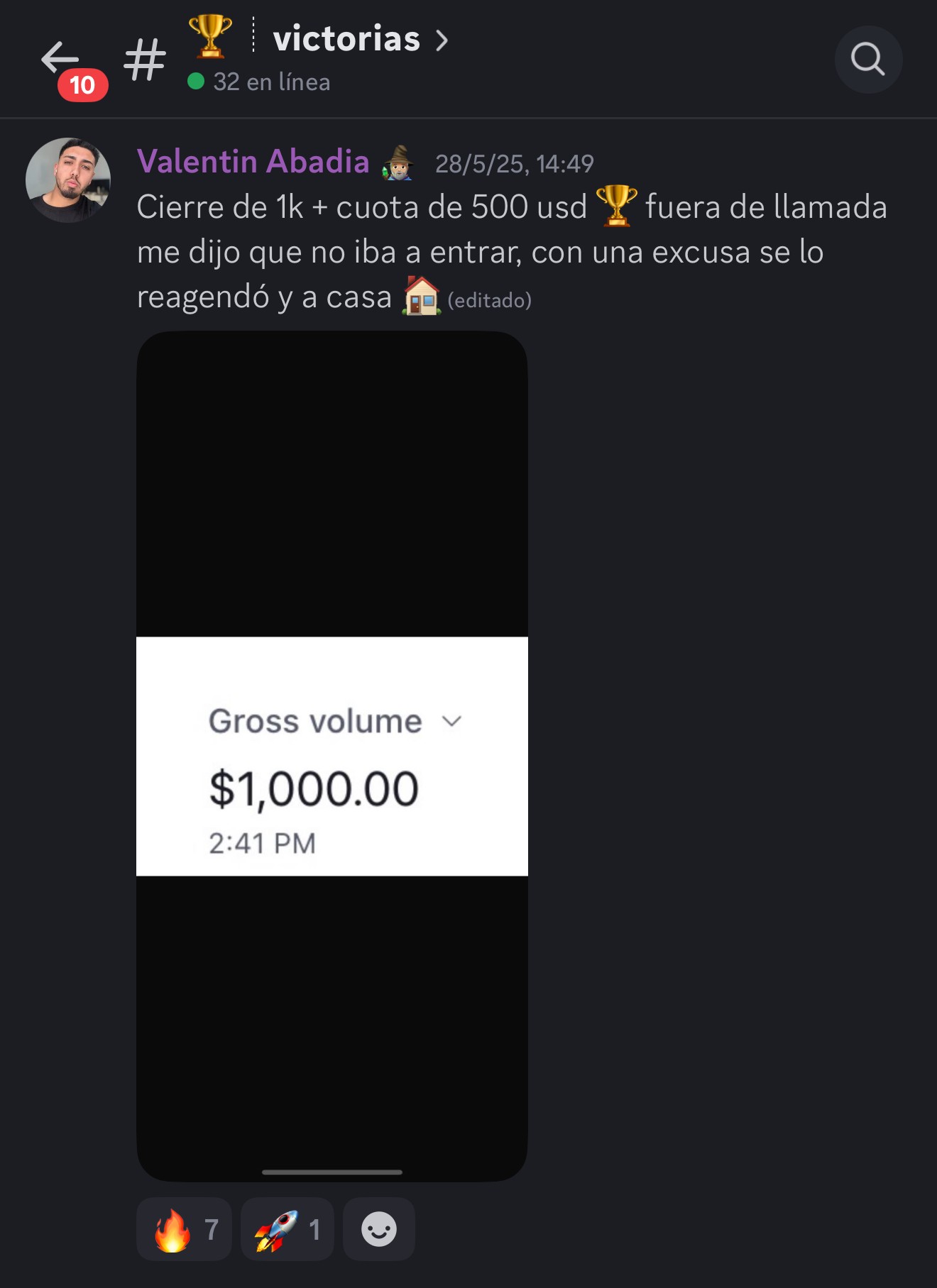Open Valentin Abadia's profile picture
Screen dimensions: 937x1288
(x=68, y=180)
